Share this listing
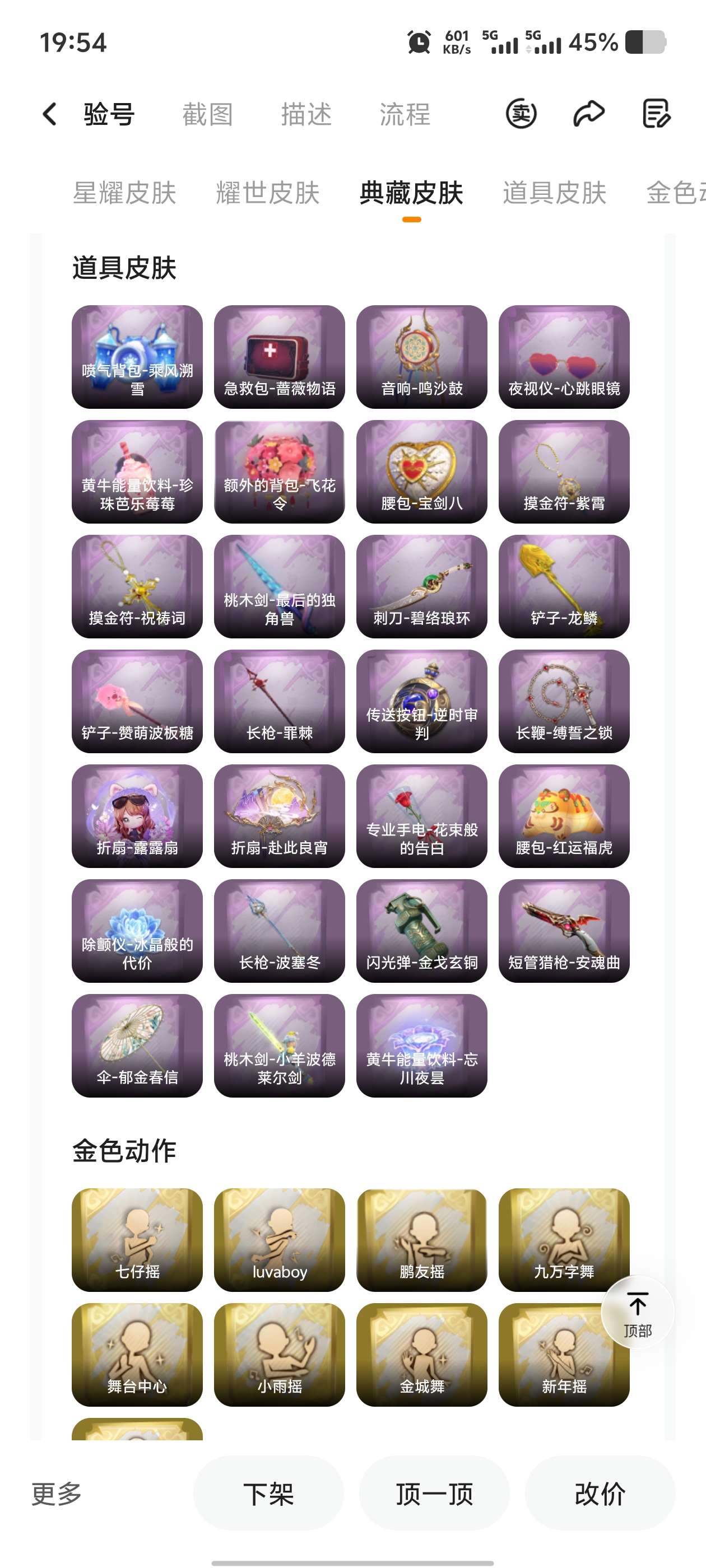706x1568 pixels. [588, 113]
